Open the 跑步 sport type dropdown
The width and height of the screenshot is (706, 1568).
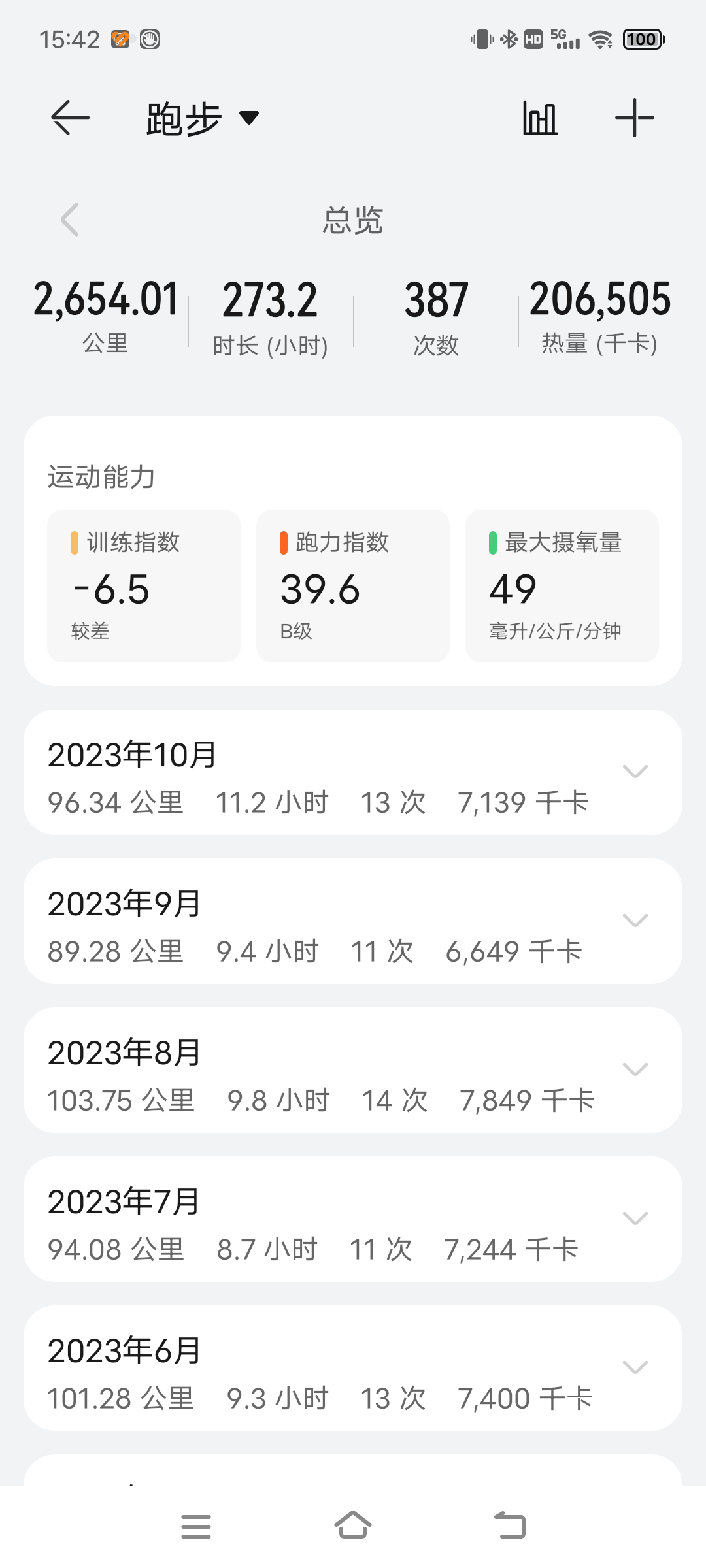click(203, 119)
